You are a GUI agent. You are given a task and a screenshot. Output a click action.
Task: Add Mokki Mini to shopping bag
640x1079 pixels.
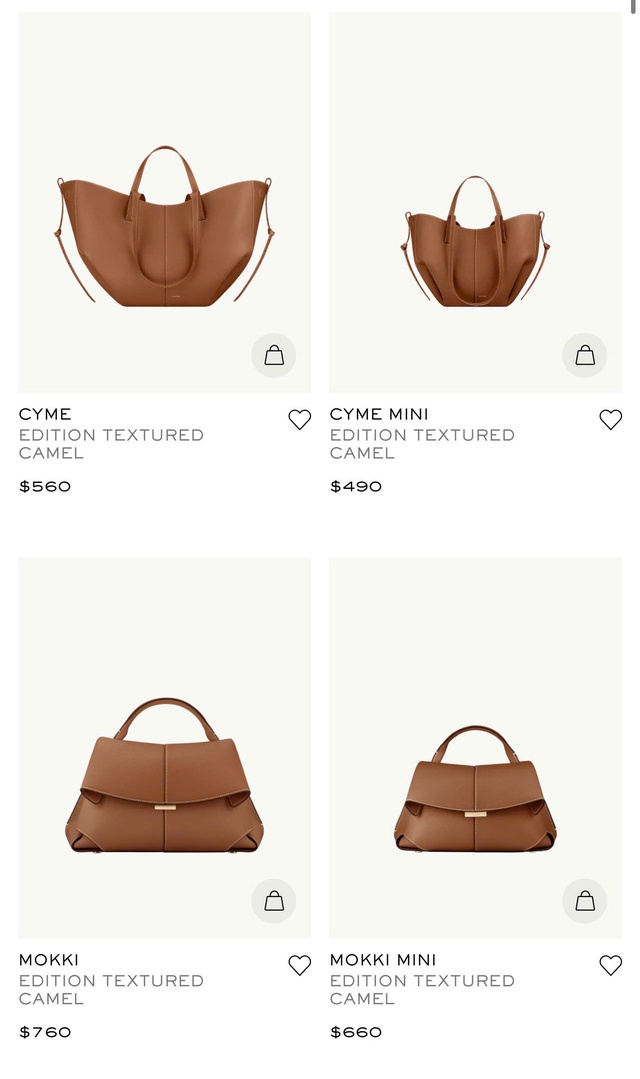tap(585, 901)
